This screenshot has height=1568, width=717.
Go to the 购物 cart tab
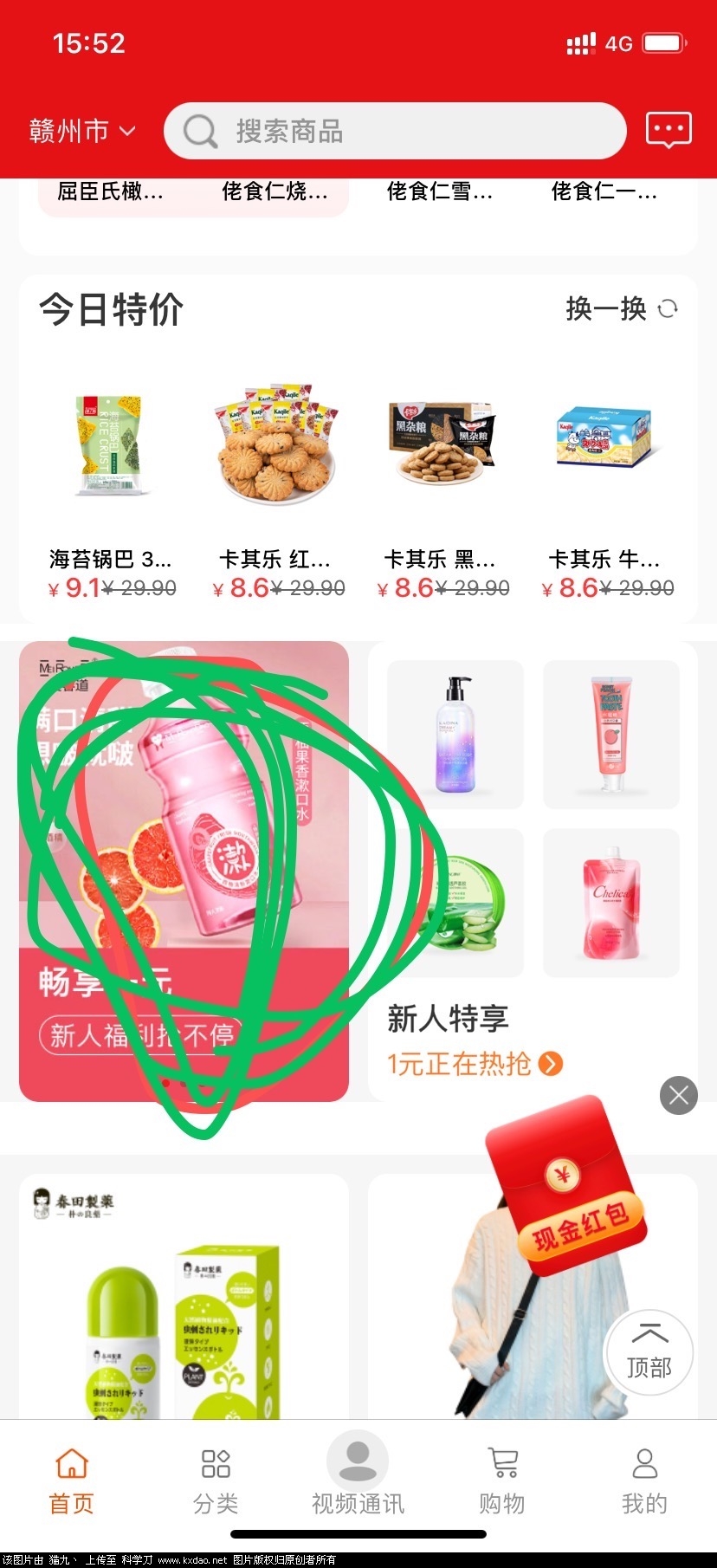point(502,1481)
